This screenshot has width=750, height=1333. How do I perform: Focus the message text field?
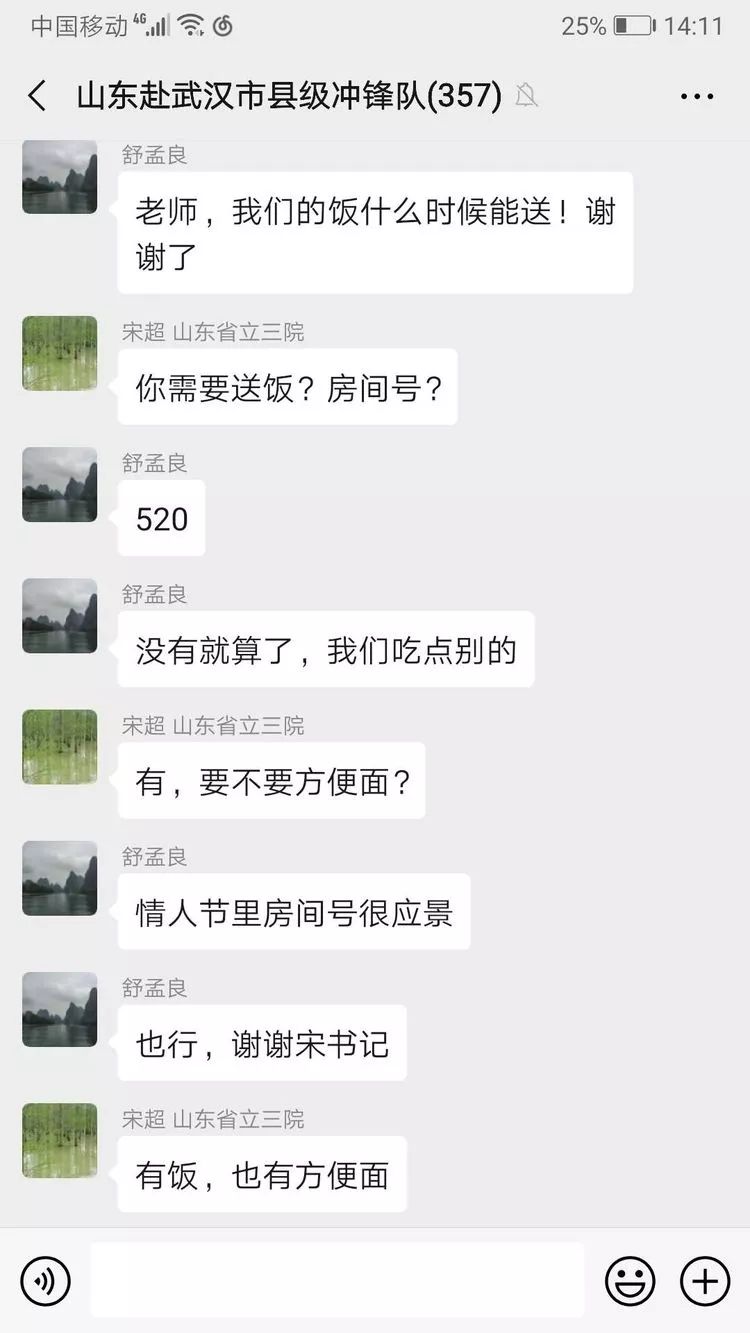(x=337, y=1280)
